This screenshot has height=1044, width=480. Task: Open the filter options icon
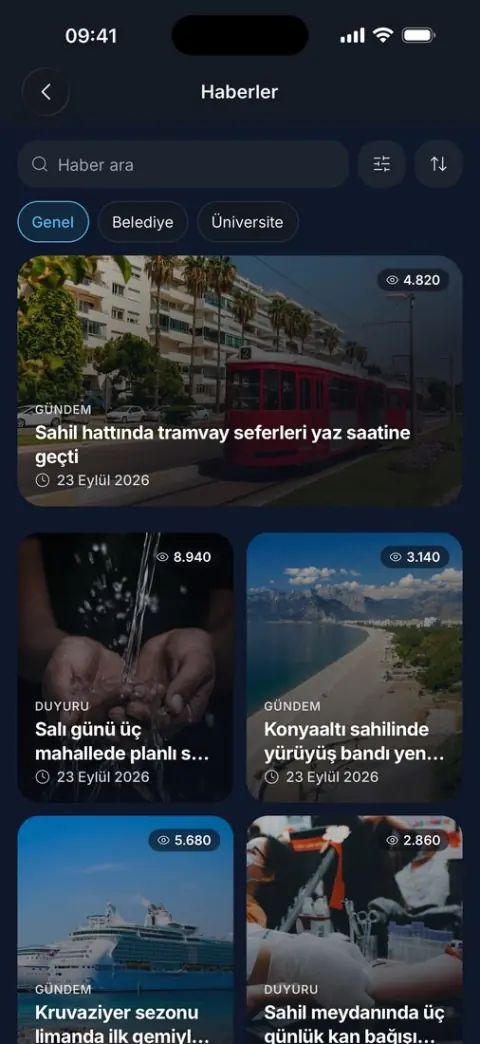click(381, 164)
